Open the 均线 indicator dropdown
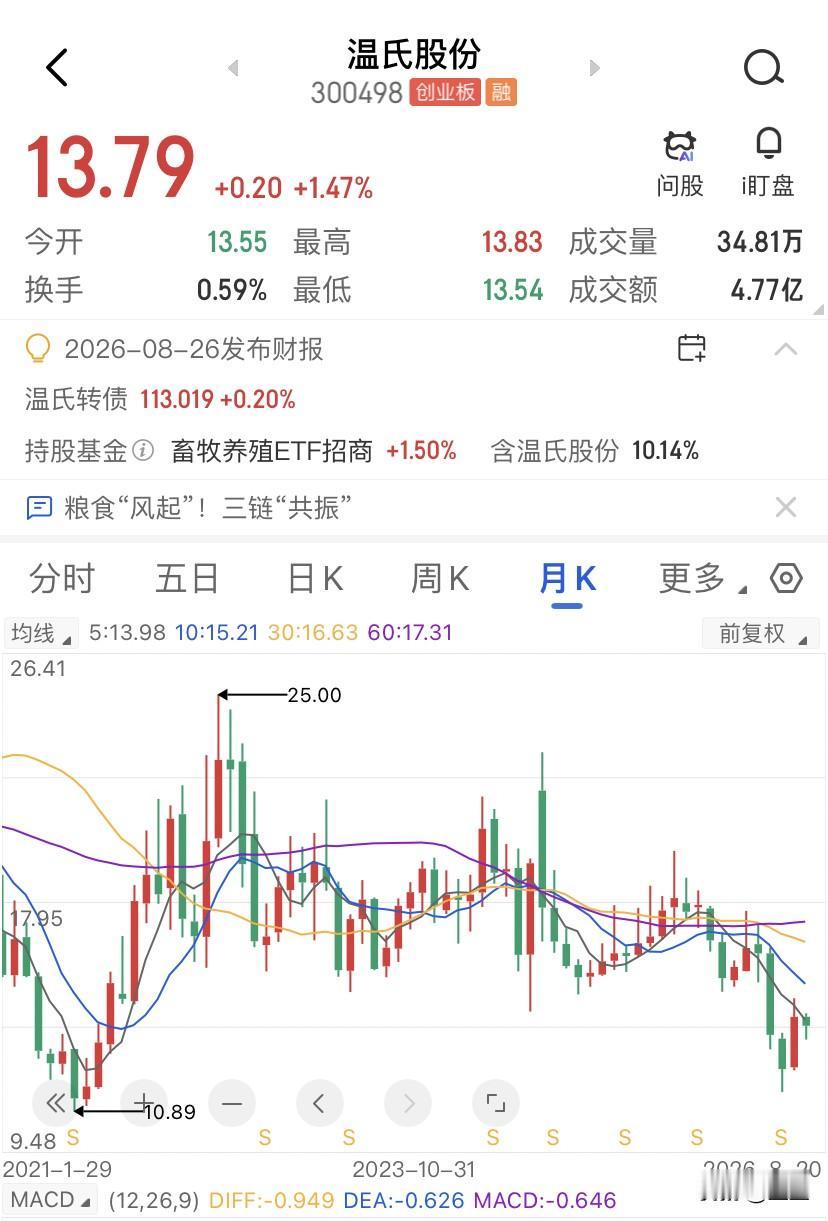The height and width of the screenshot is (1221, 828). (x=41, y=633)
